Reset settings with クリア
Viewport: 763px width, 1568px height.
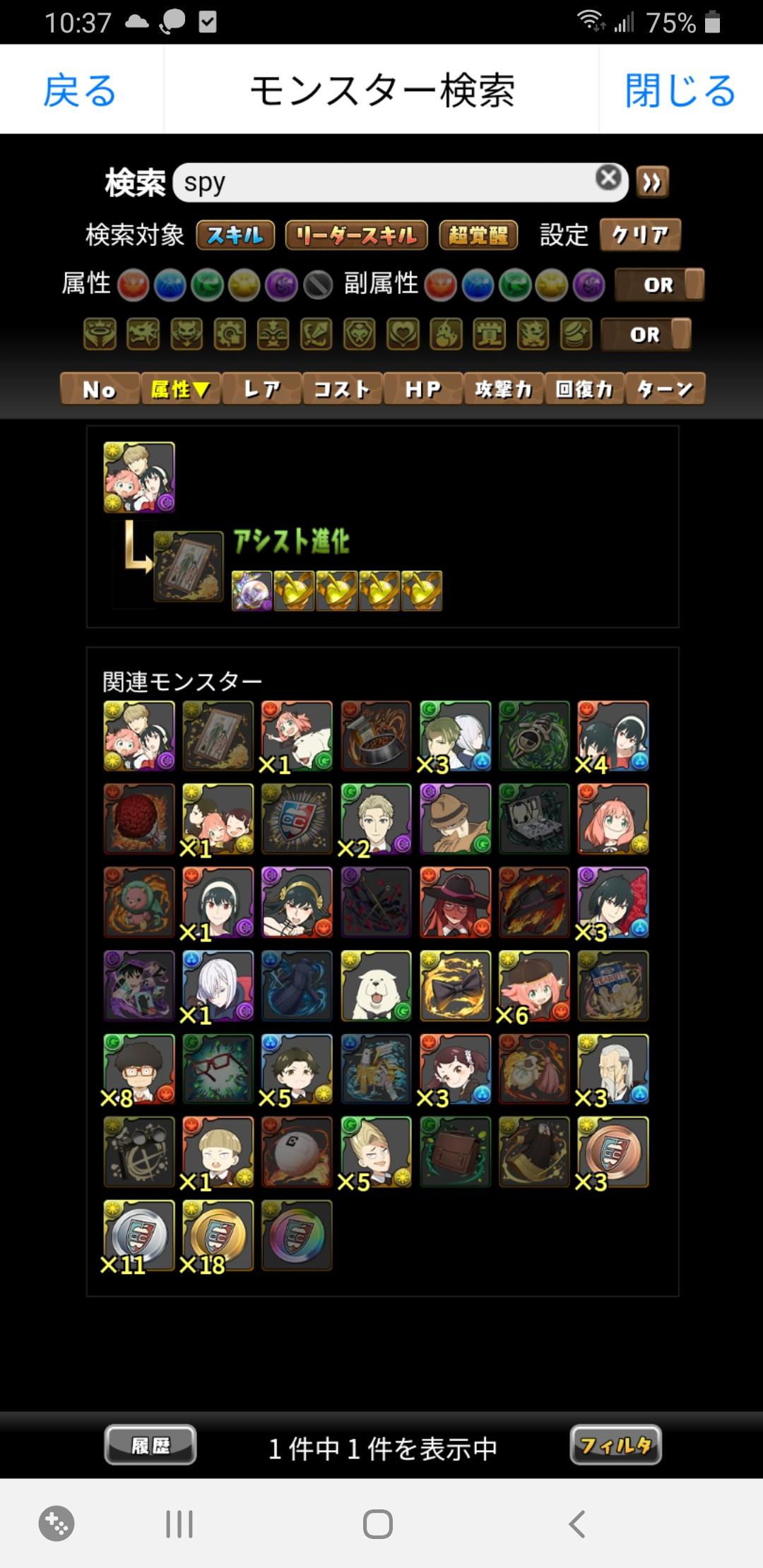coord(640,235)
